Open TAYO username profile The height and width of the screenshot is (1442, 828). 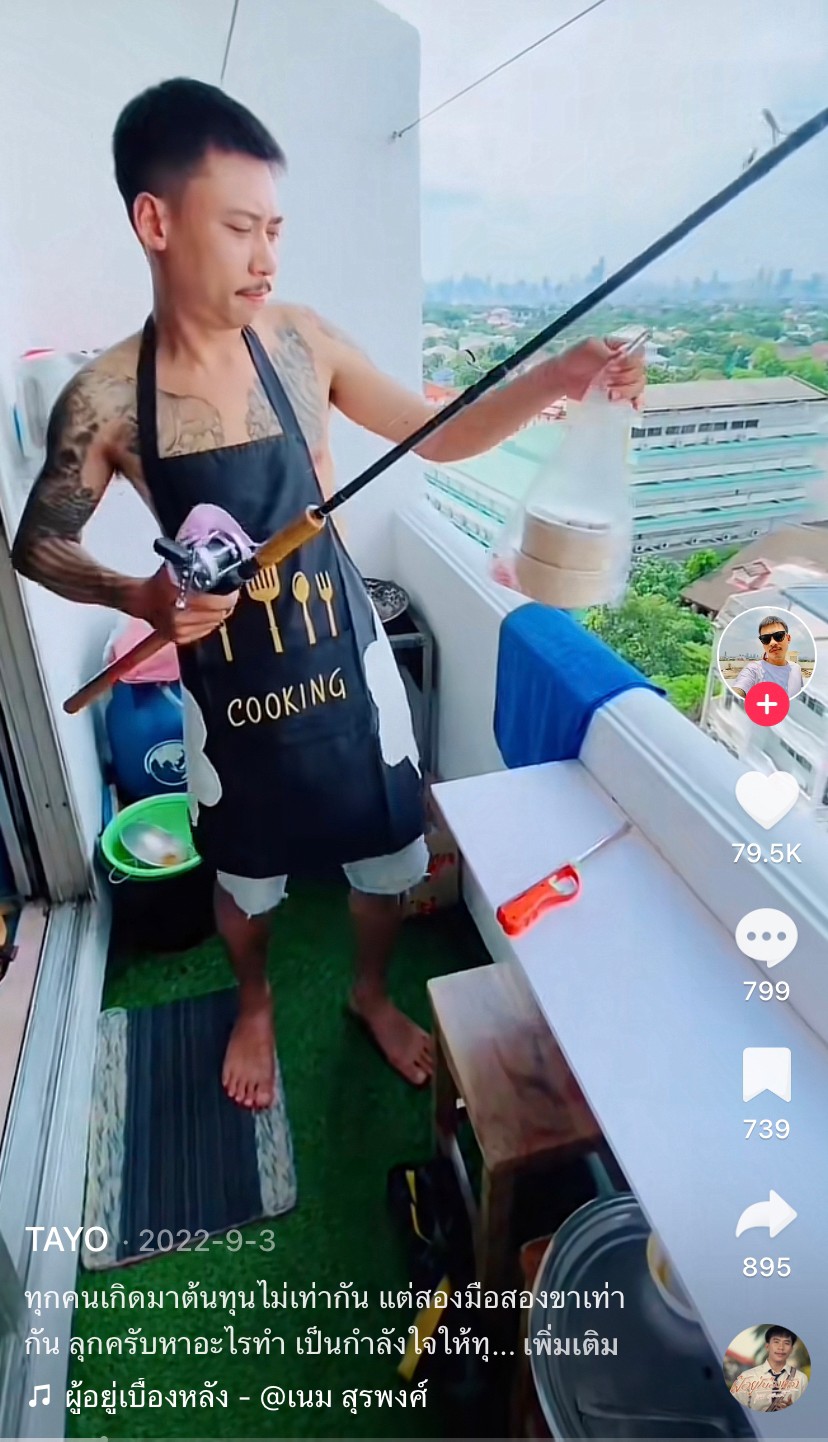(66, 1240)
